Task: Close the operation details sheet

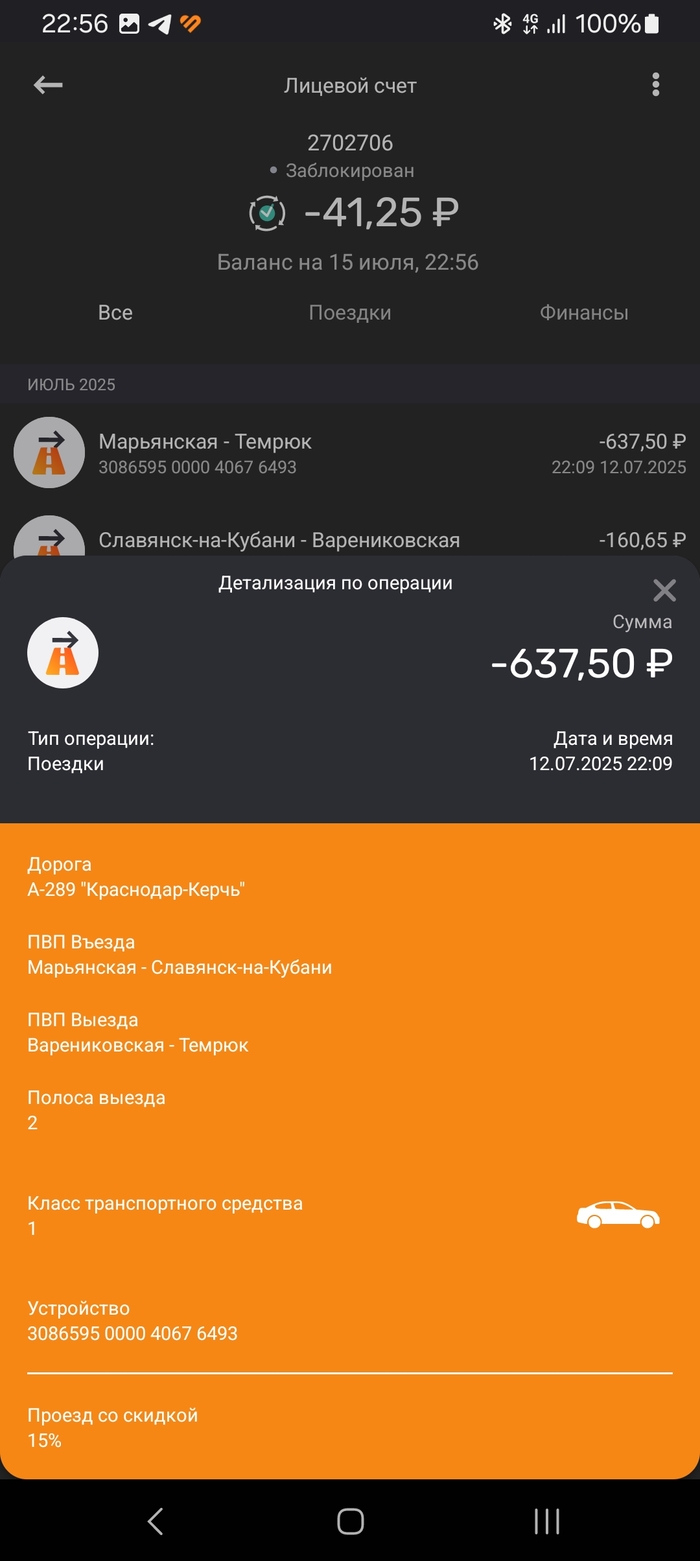Action: [664, 590]
